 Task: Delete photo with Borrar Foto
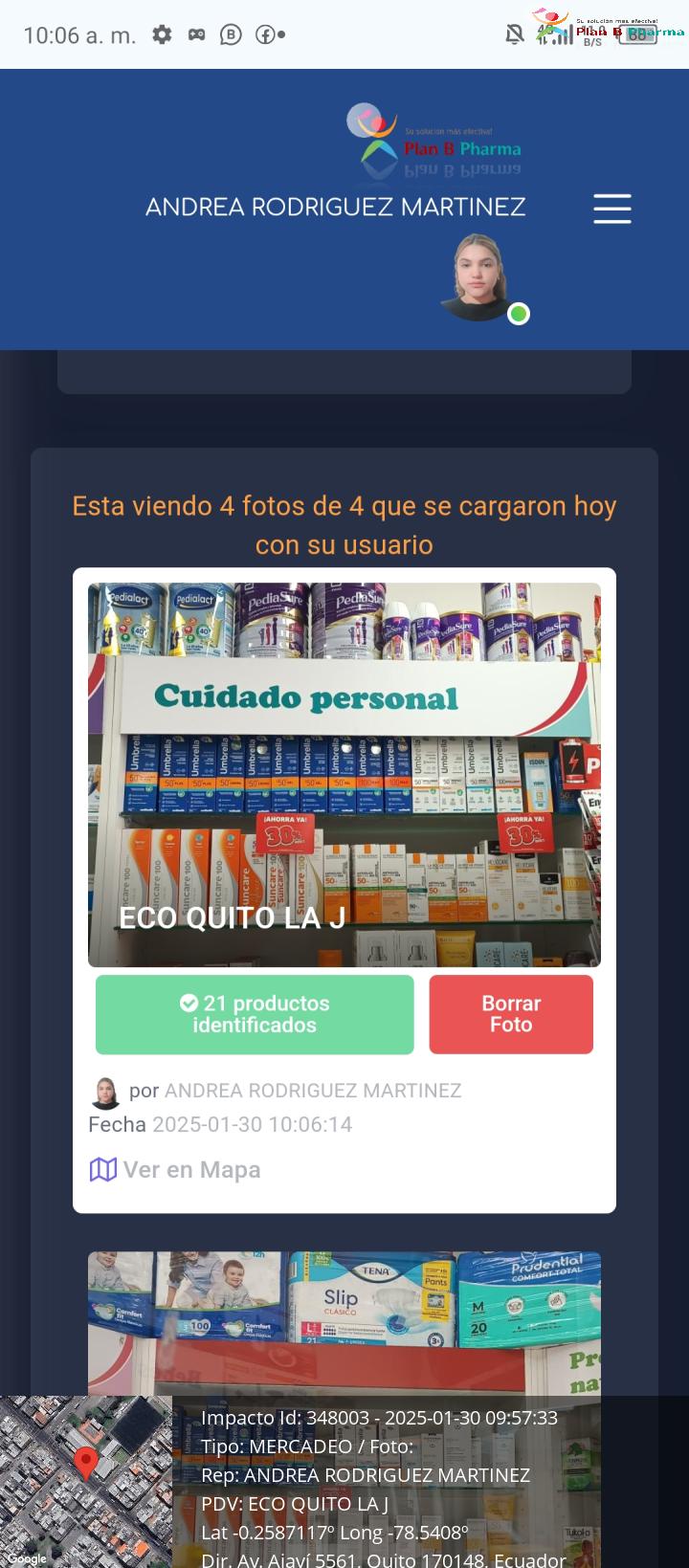[511, 1014]
